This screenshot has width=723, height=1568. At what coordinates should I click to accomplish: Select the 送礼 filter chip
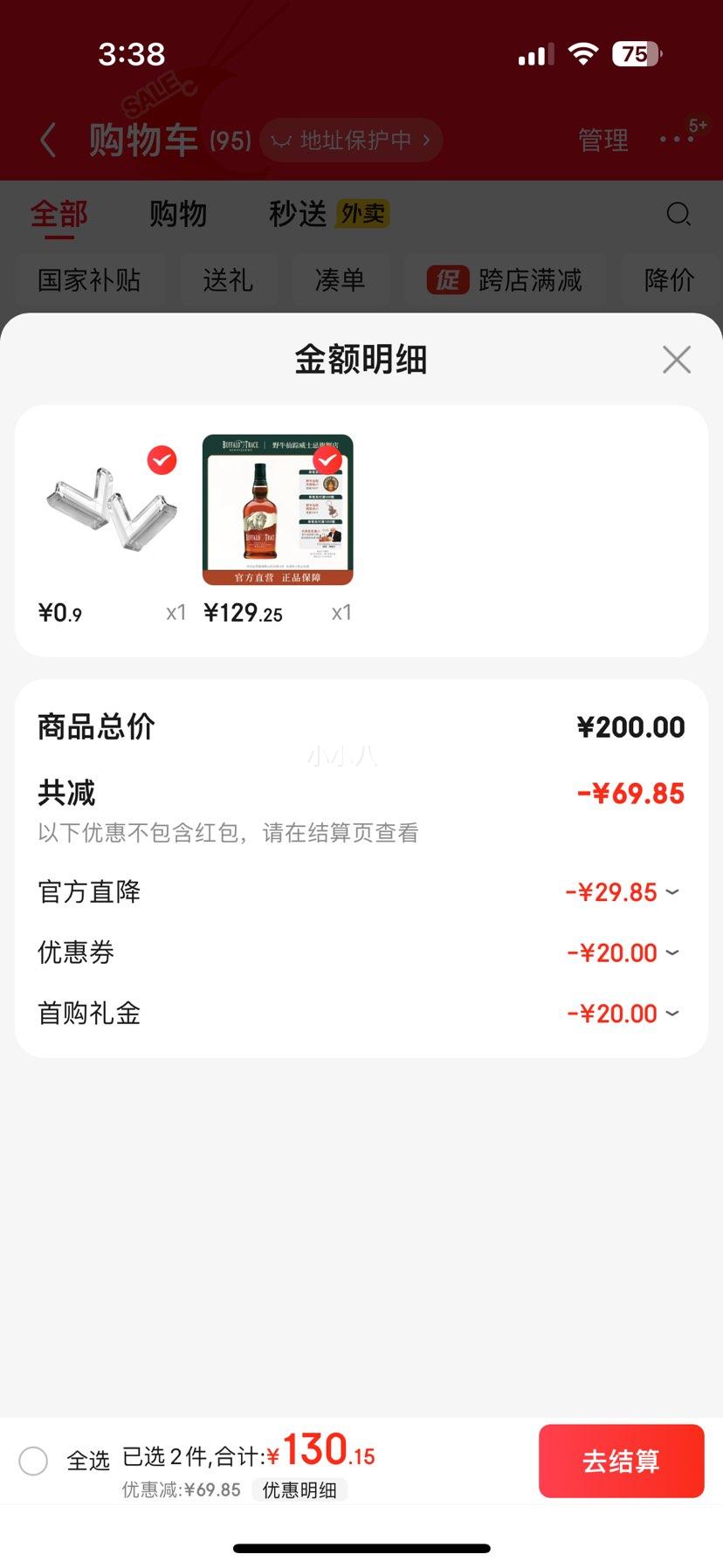pyautogui.click(x=228, y=280)
